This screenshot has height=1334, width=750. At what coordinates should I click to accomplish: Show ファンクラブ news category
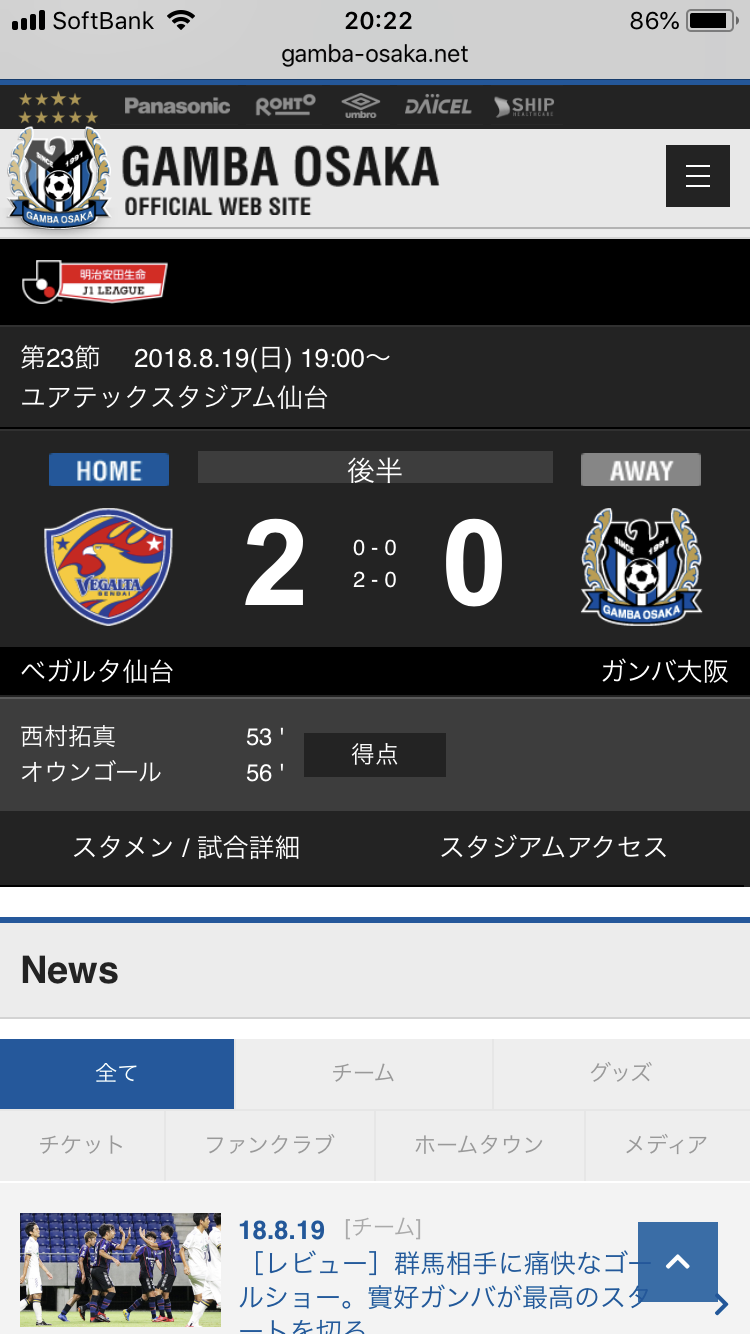[269, 1144]
